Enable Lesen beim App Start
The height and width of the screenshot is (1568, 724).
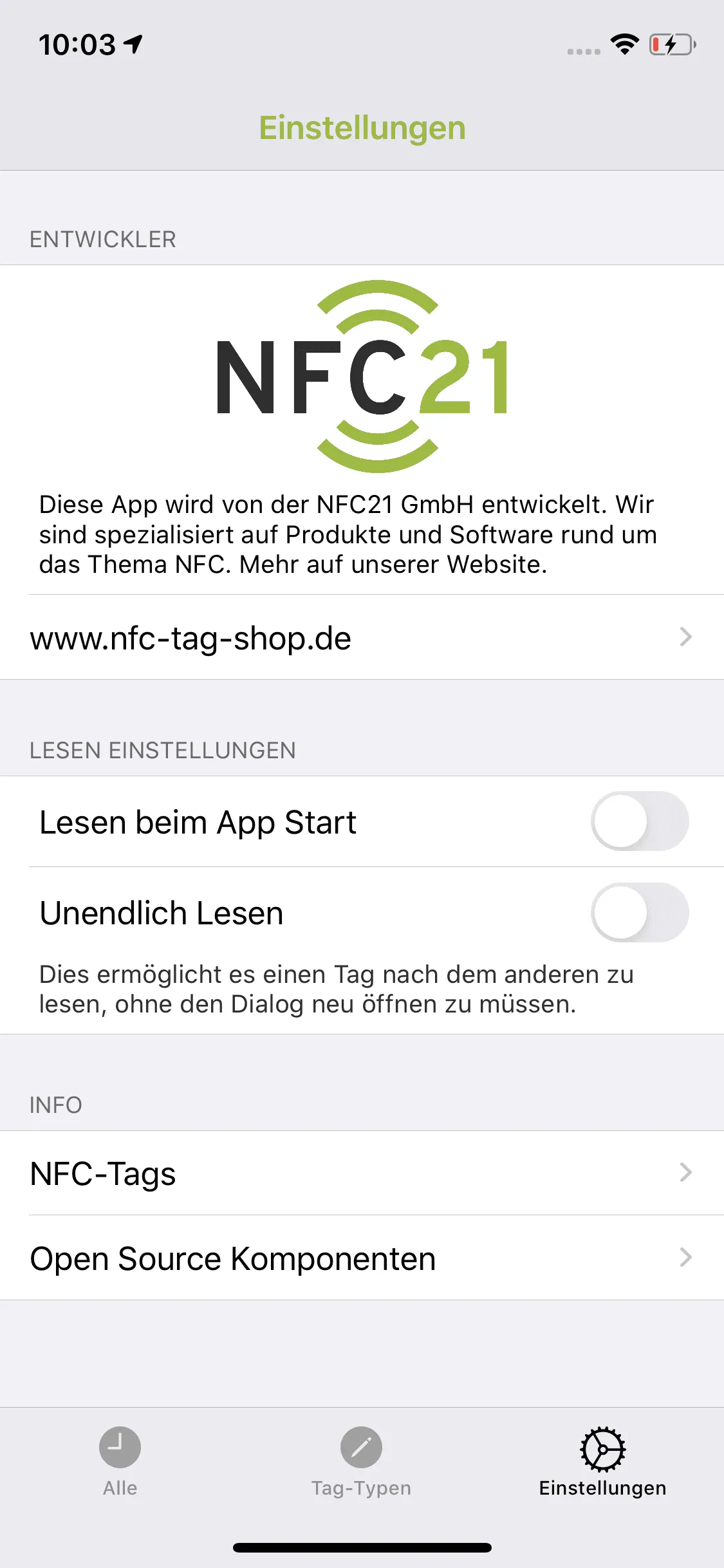pyautogui.click(x=639, y=821)
